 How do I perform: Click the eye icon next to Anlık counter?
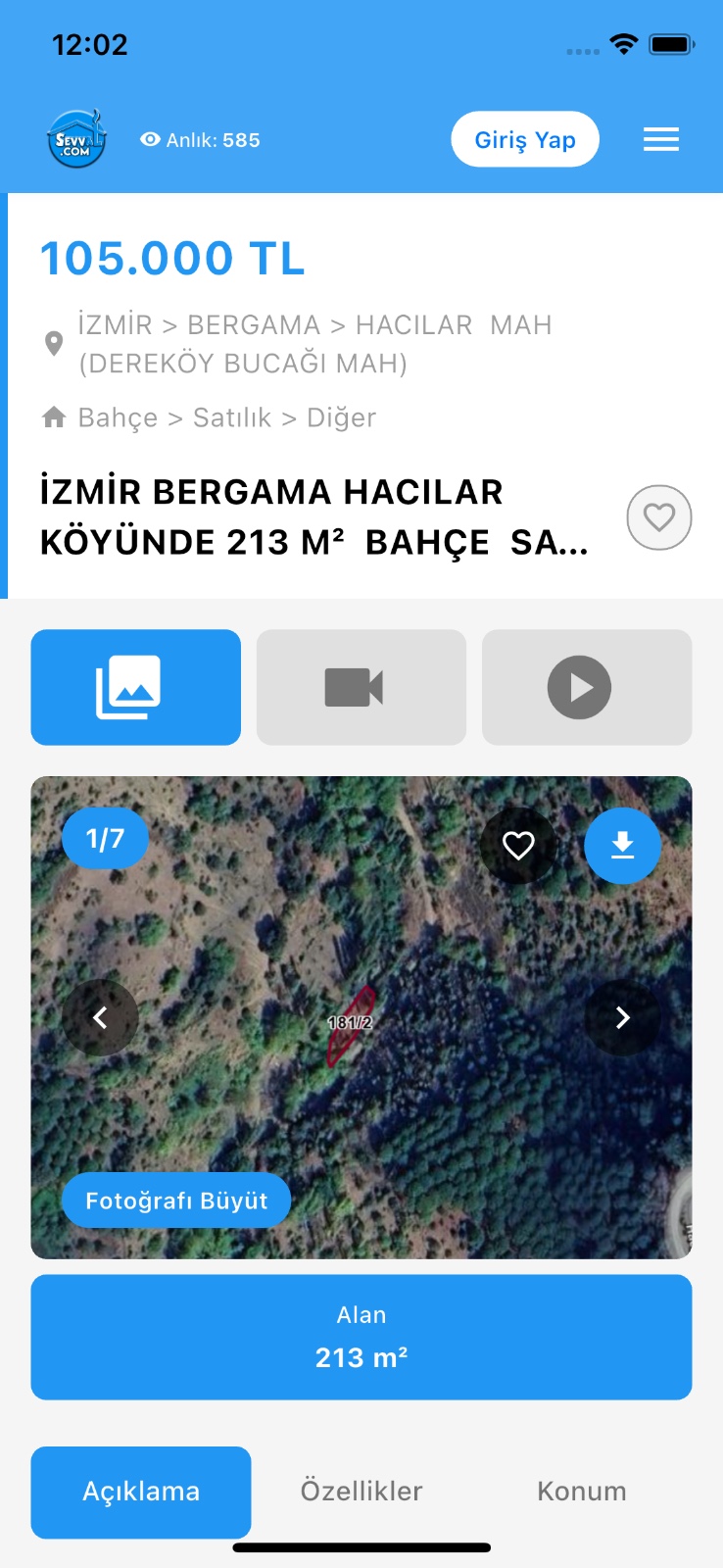pyautogui.click(x=150, y=139)
